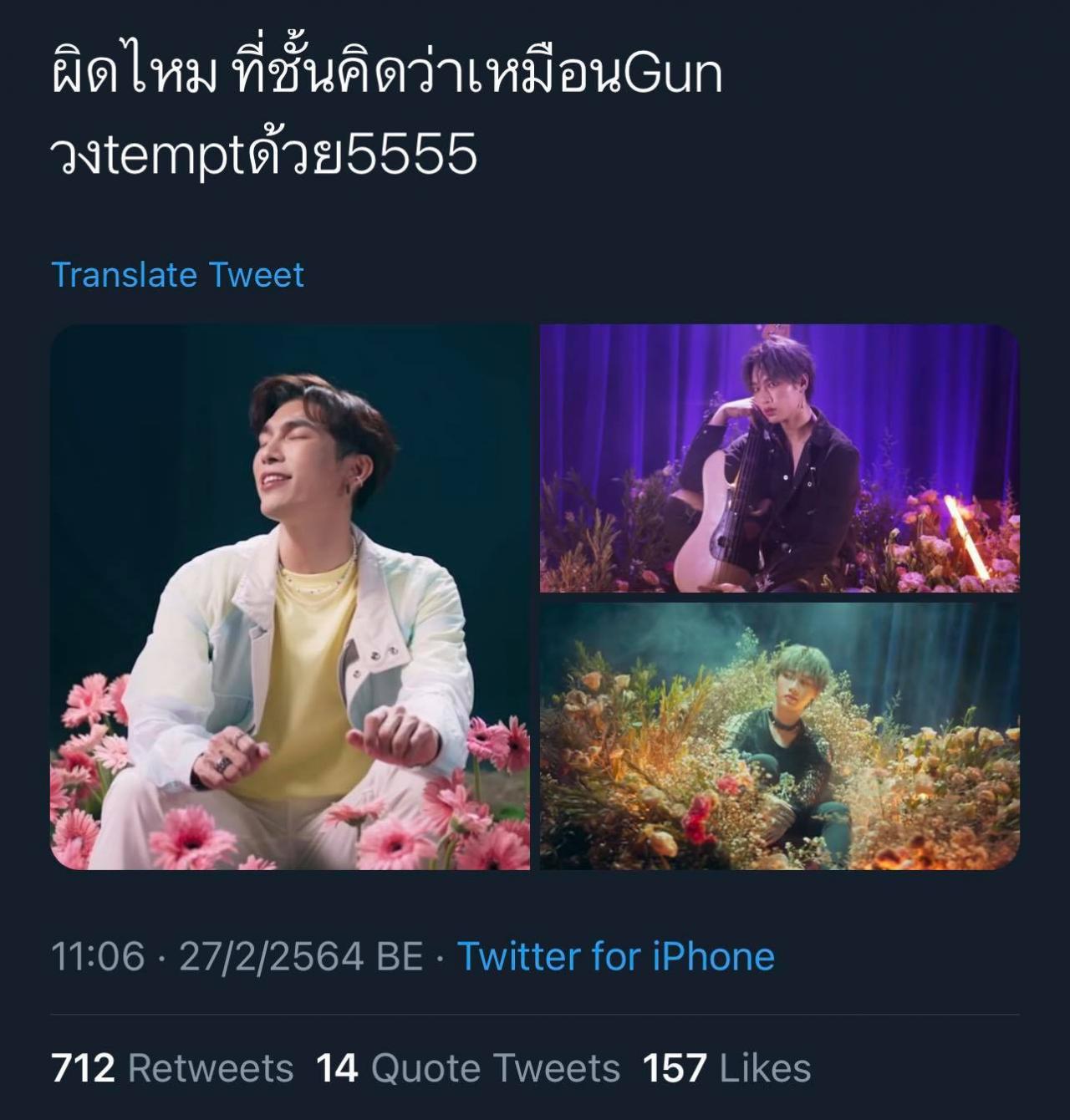Tap Translate Tweet link
1070x1120 pixels.
click(177, 275)
